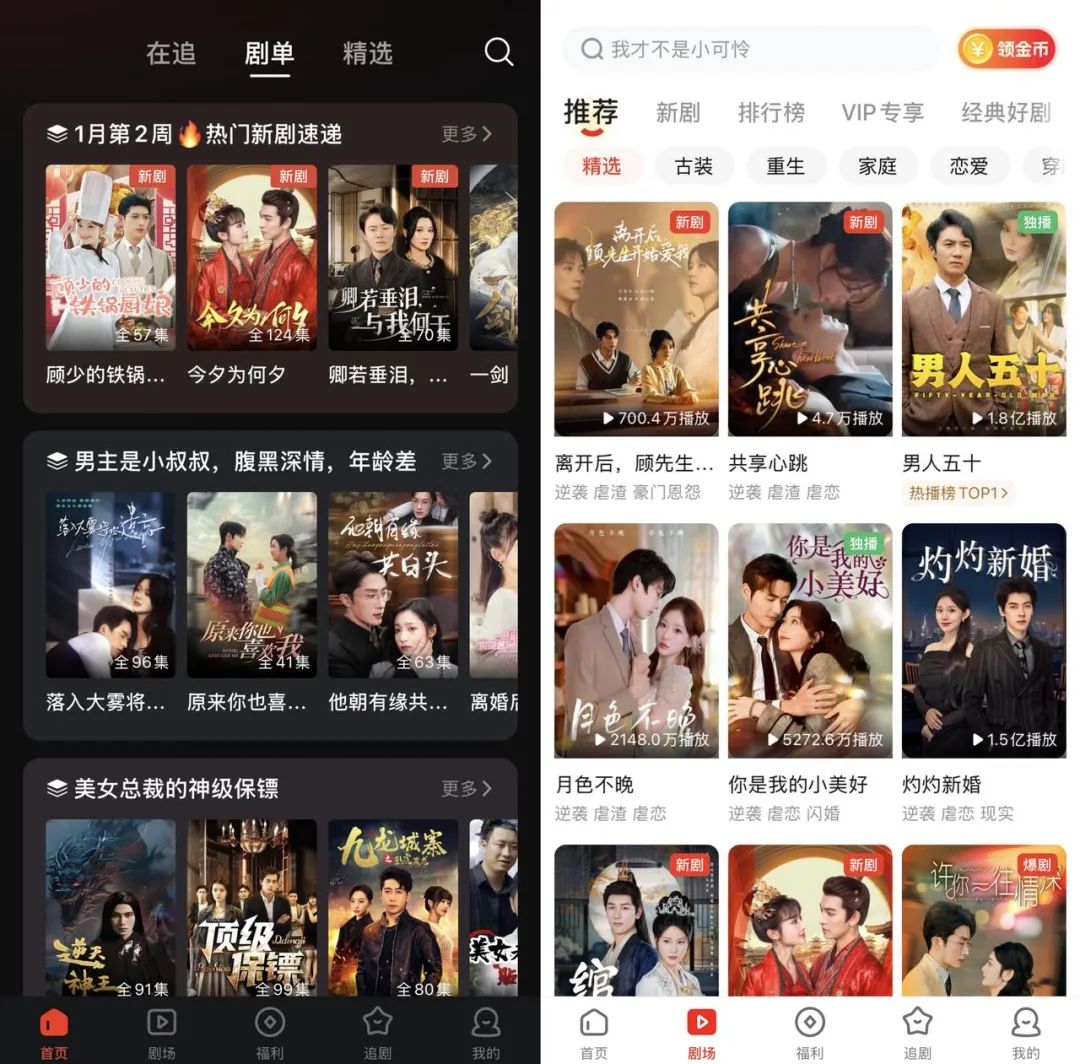Open the drama 灼灼新婚
The image size is (1080, 1064).
pyautogui.click(x=983, y=640)
